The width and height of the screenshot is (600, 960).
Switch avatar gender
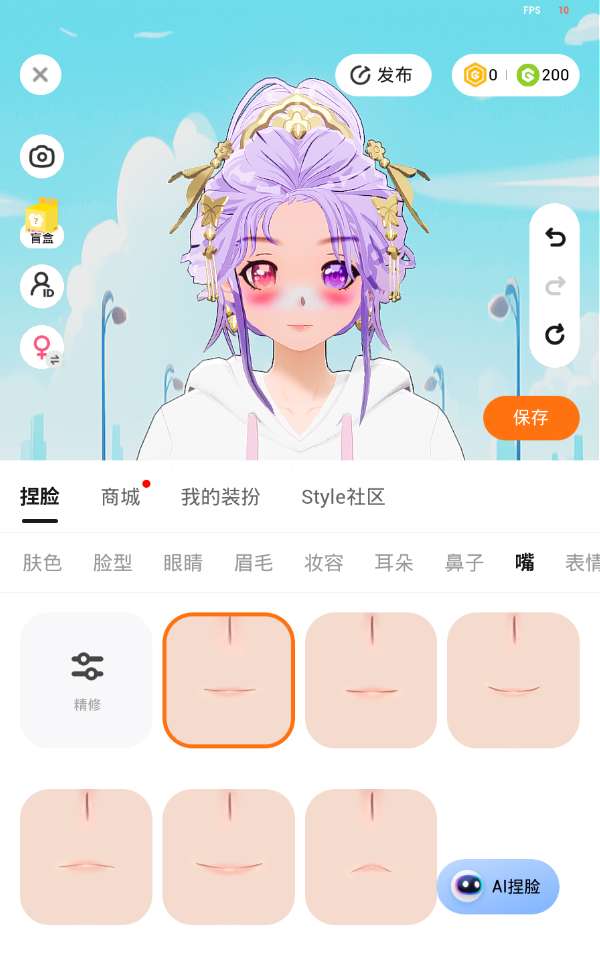click(42, 348)
